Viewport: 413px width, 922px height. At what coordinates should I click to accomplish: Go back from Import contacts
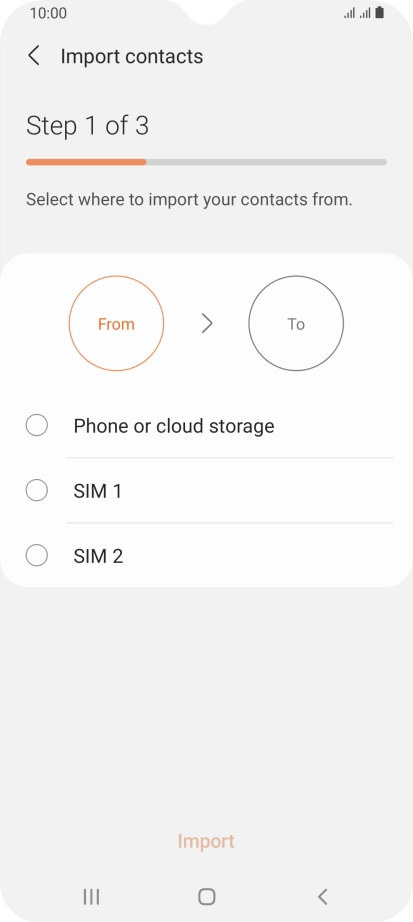point(34,56)
